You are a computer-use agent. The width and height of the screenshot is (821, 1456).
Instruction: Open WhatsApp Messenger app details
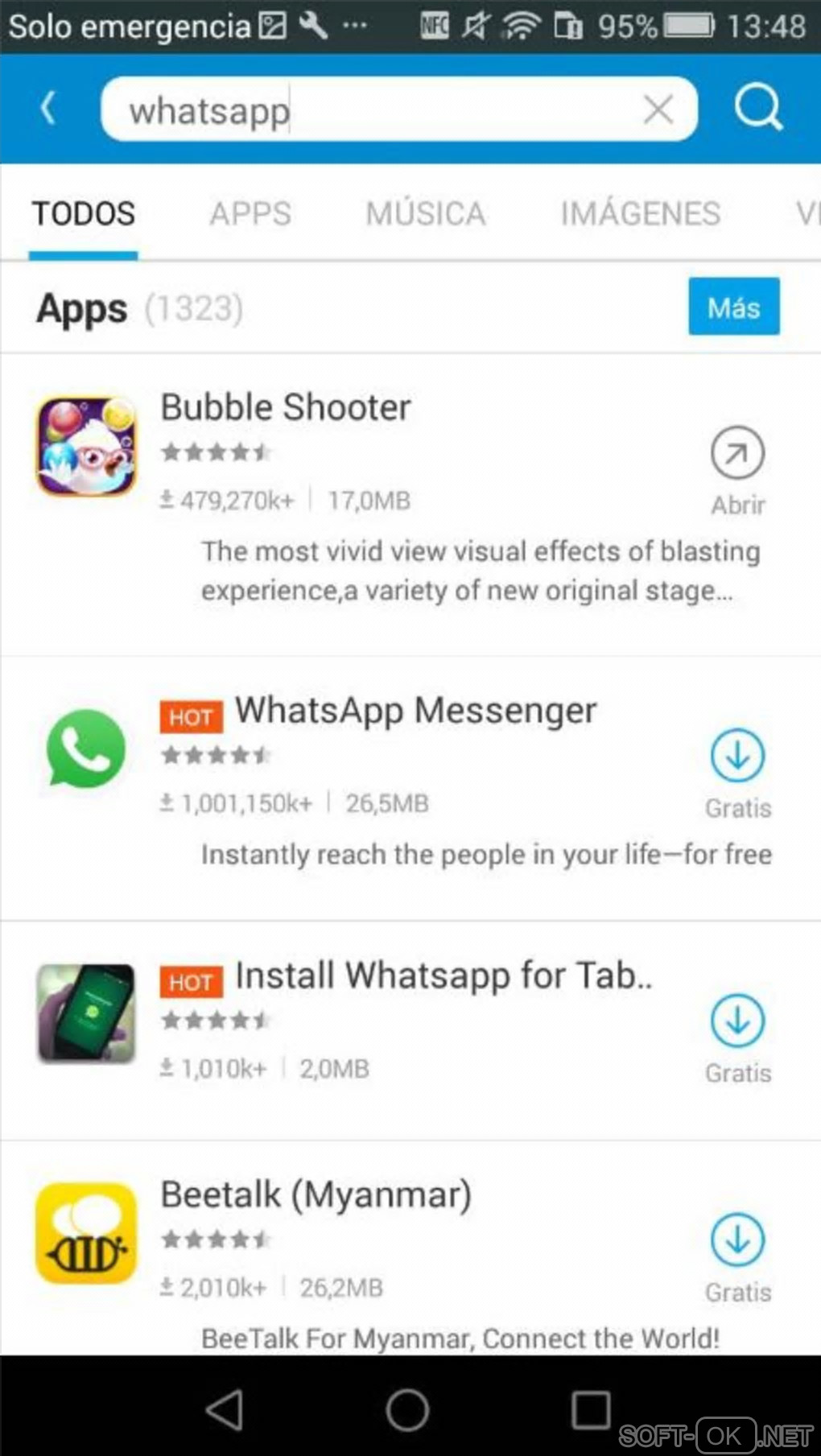415,712
